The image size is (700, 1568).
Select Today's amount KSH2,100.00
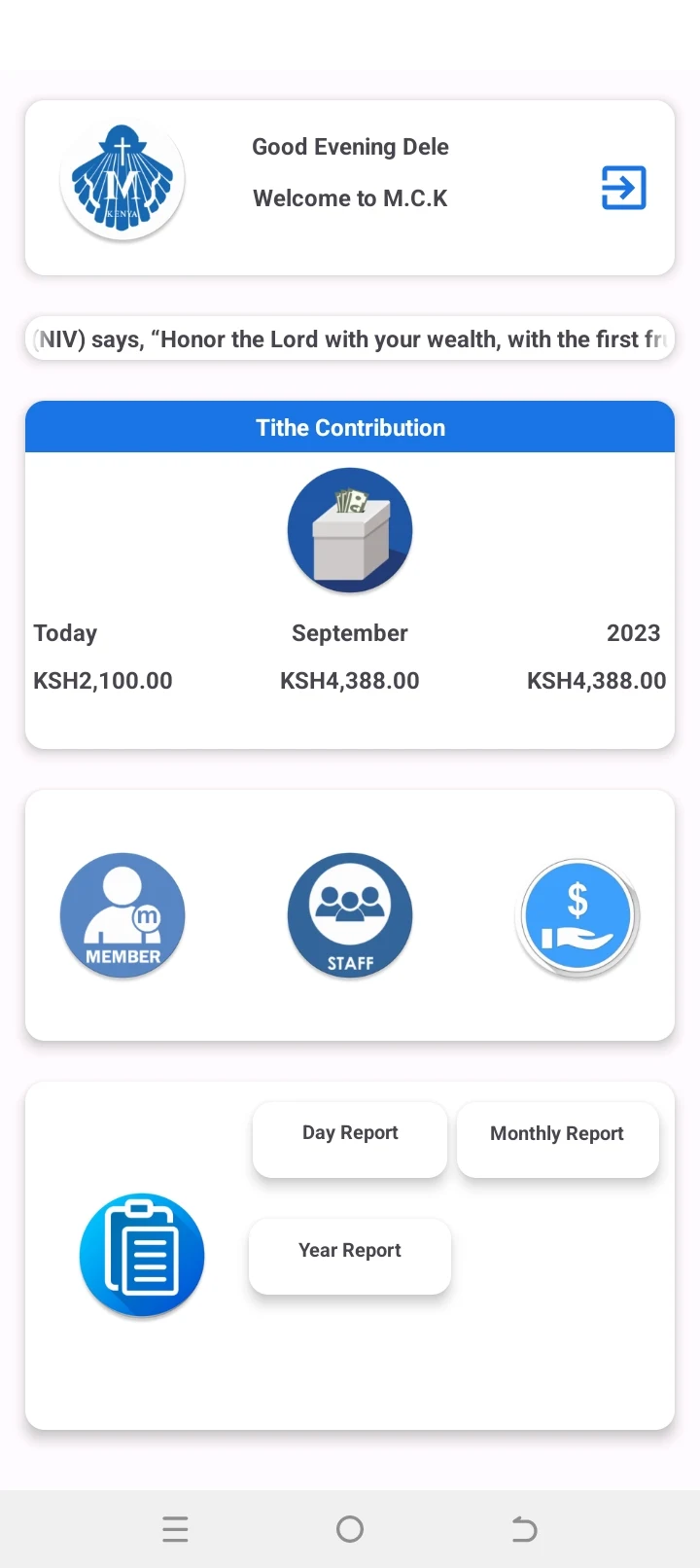pyautogui.click(x=102, y=680)
